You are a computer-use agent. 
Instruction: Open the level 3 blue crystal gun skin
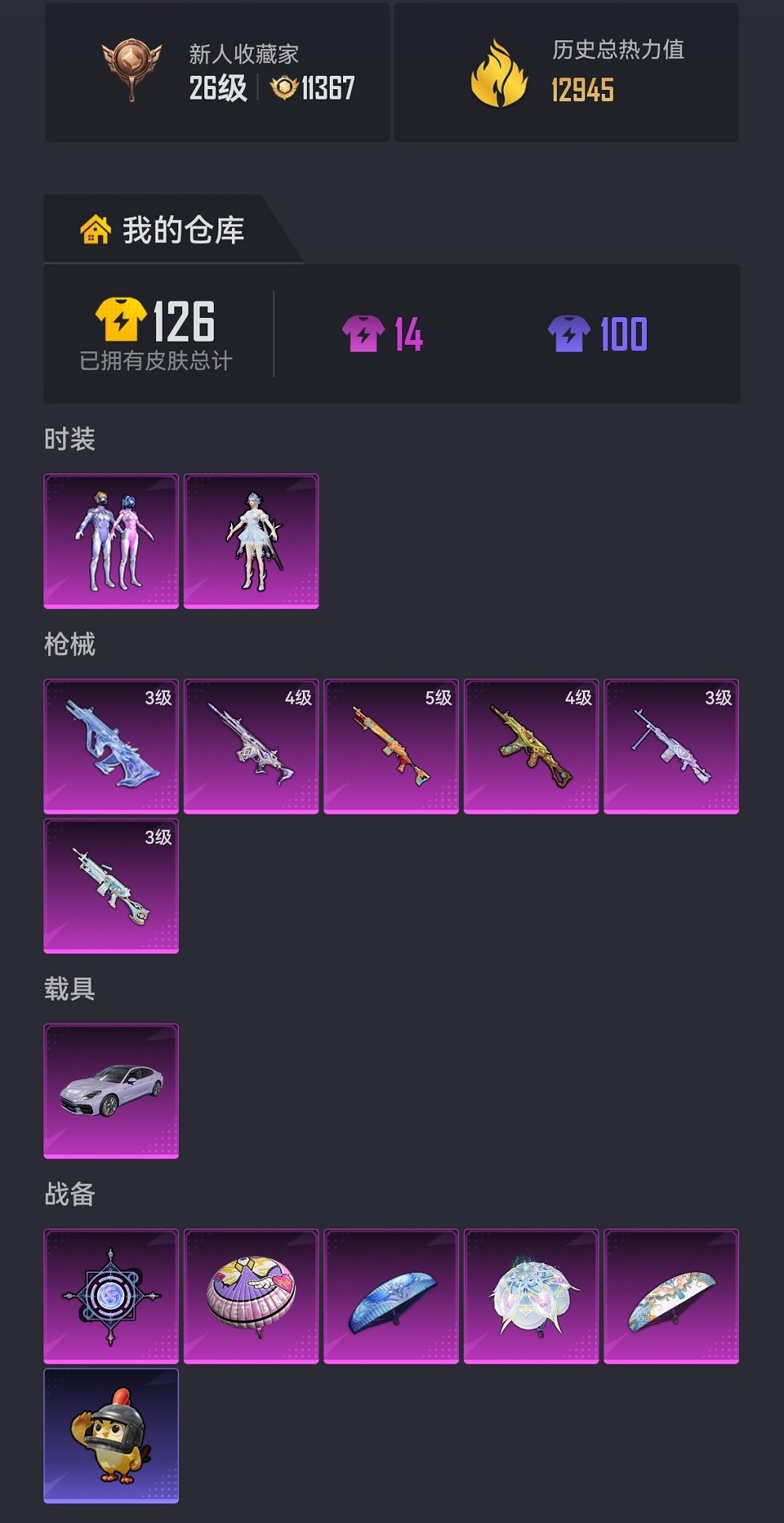[111, 747]
